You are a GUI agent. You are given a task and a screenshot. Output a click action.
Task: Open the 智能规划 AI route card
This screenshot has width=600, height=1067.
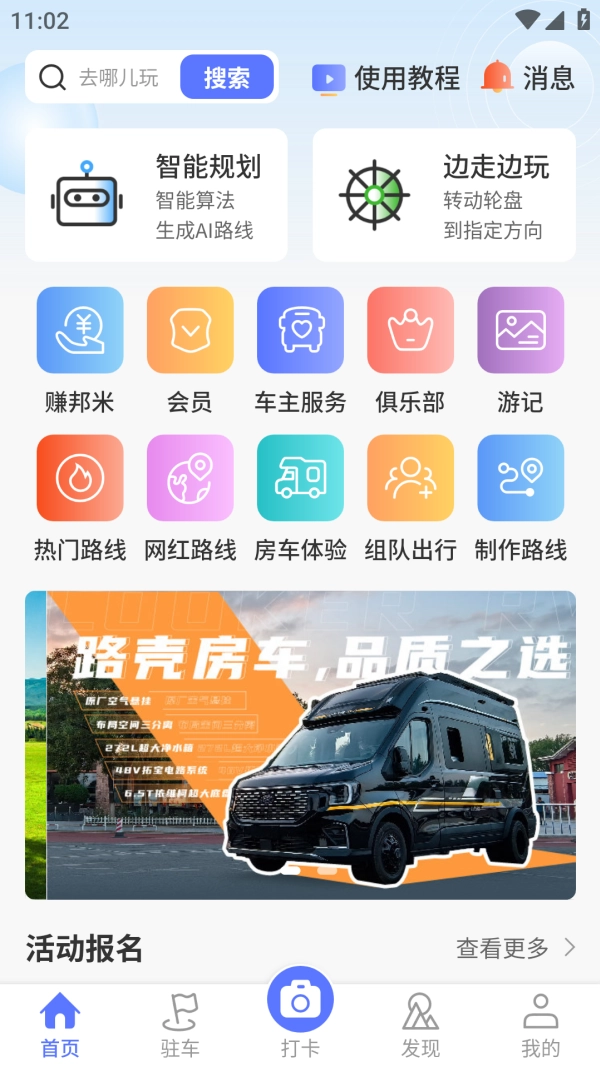pyautogui.click(x=156, y=195)
